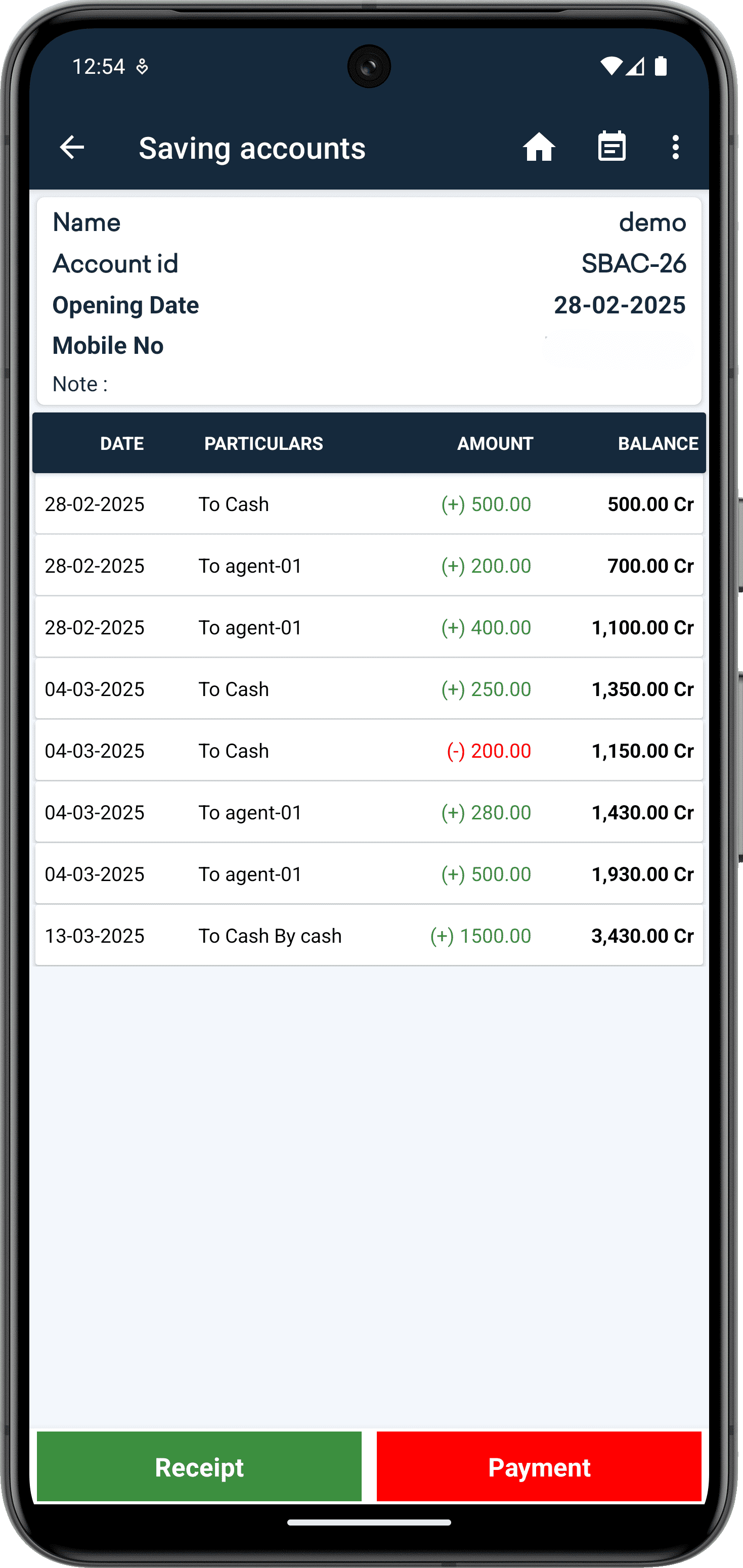Tap the green Receipt button
Screen dimensions: 743x1568
point(199,1467)
